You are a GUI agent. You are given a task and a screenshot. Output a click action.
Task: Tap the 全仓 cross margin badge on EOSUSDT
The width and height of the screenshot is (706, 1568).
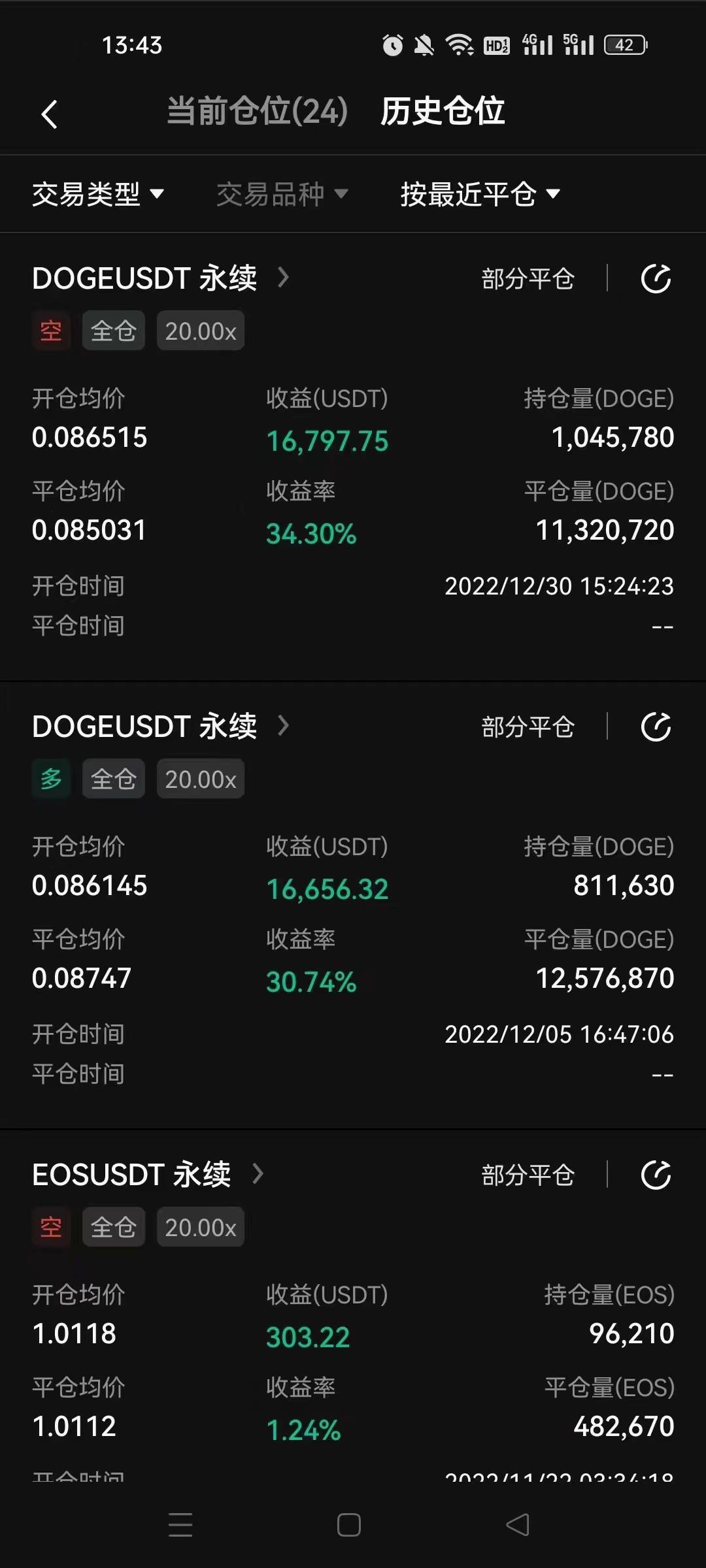pos(113,1227)
